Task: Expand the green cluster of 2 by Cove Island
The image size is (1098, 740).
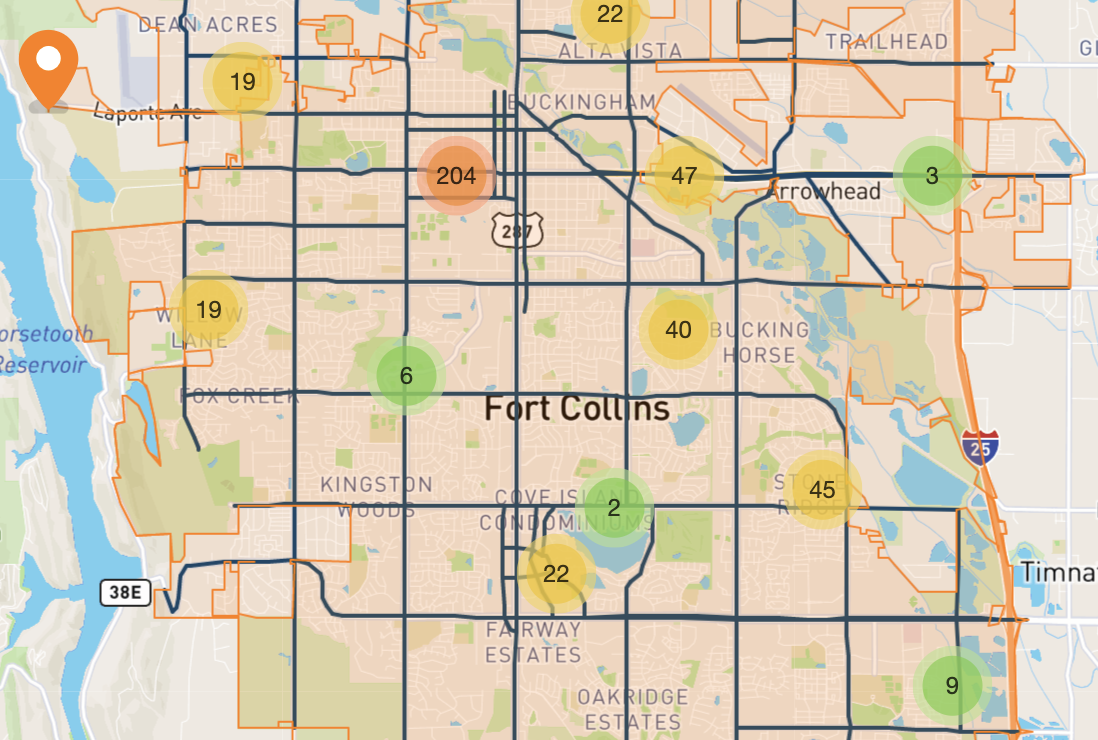Action: tap(614, 508)
